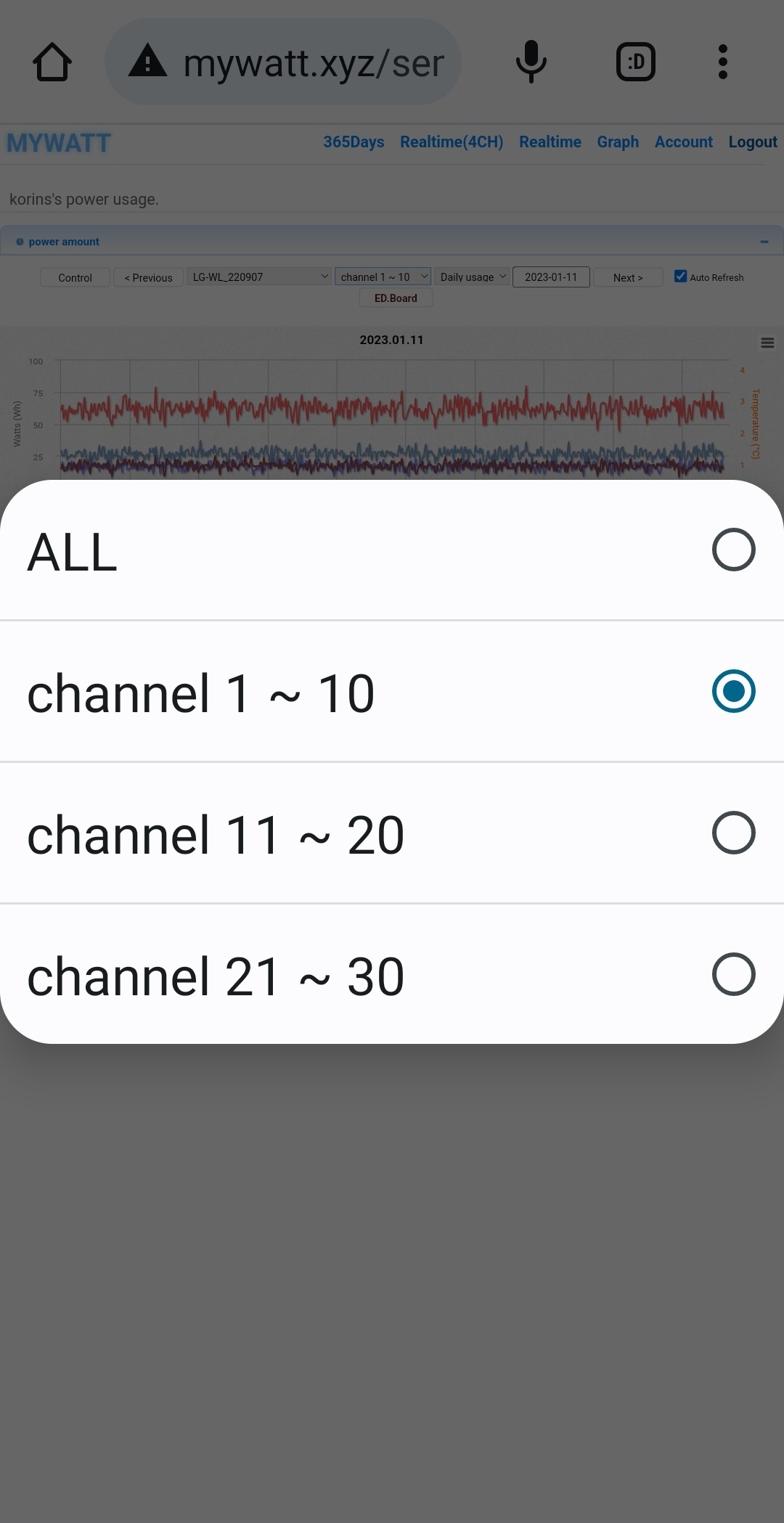Open the browser tab switcher
This screenshot has height=1523, width=784.
[636, 62]
